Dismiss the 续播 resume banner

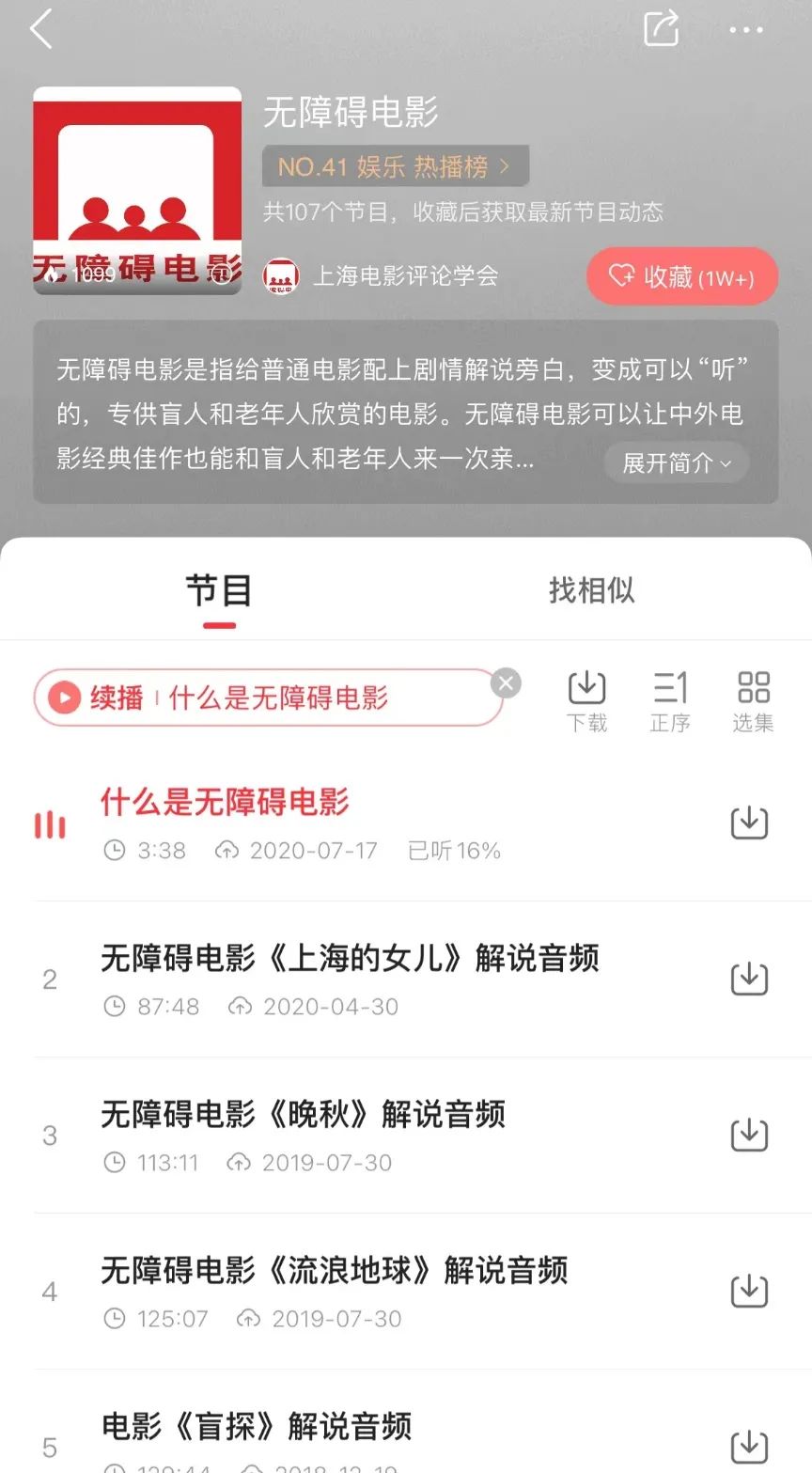click(506, 683)
